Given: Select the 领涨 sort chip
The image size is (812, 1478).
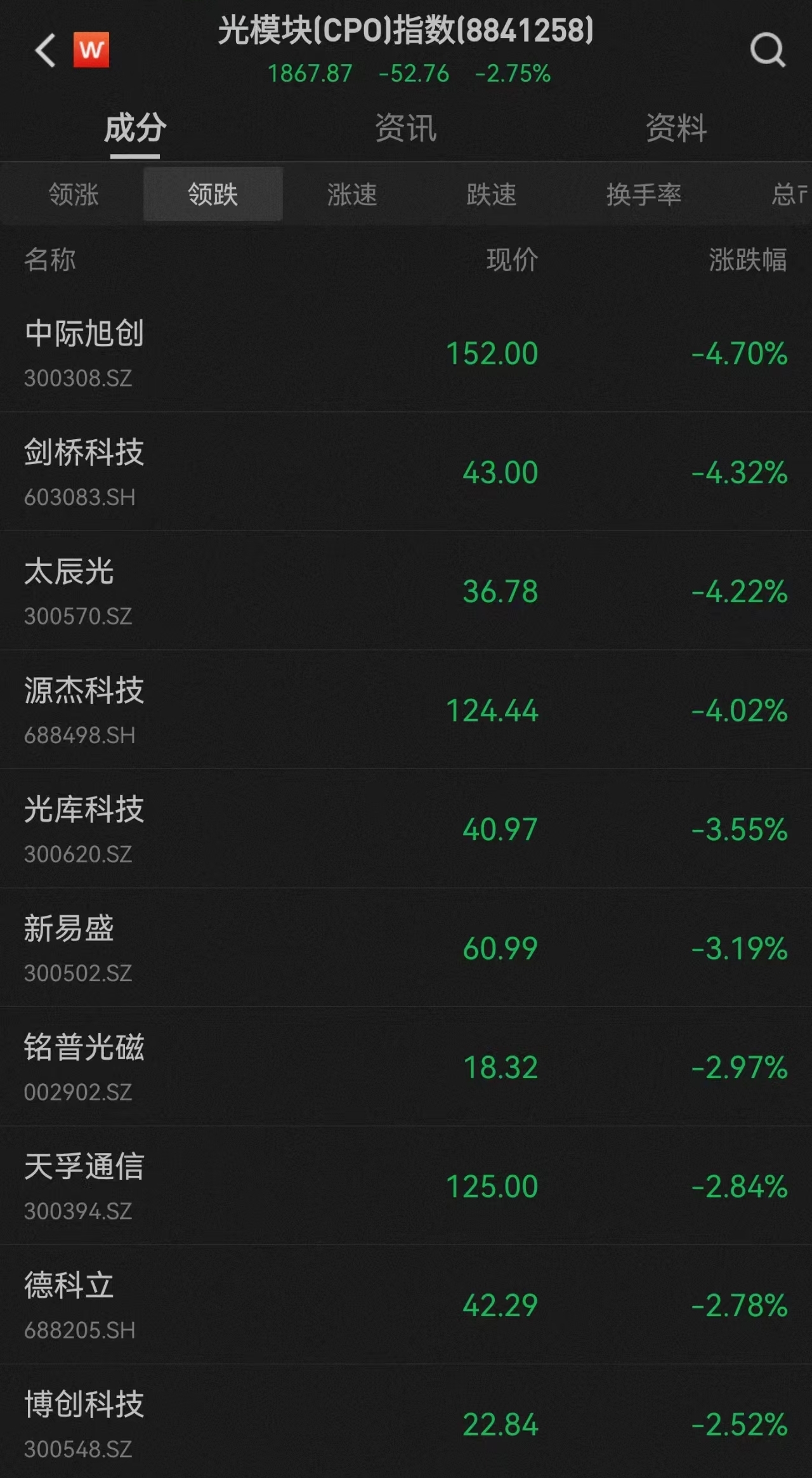Looking at the screenshot, I should pos(74,194).
